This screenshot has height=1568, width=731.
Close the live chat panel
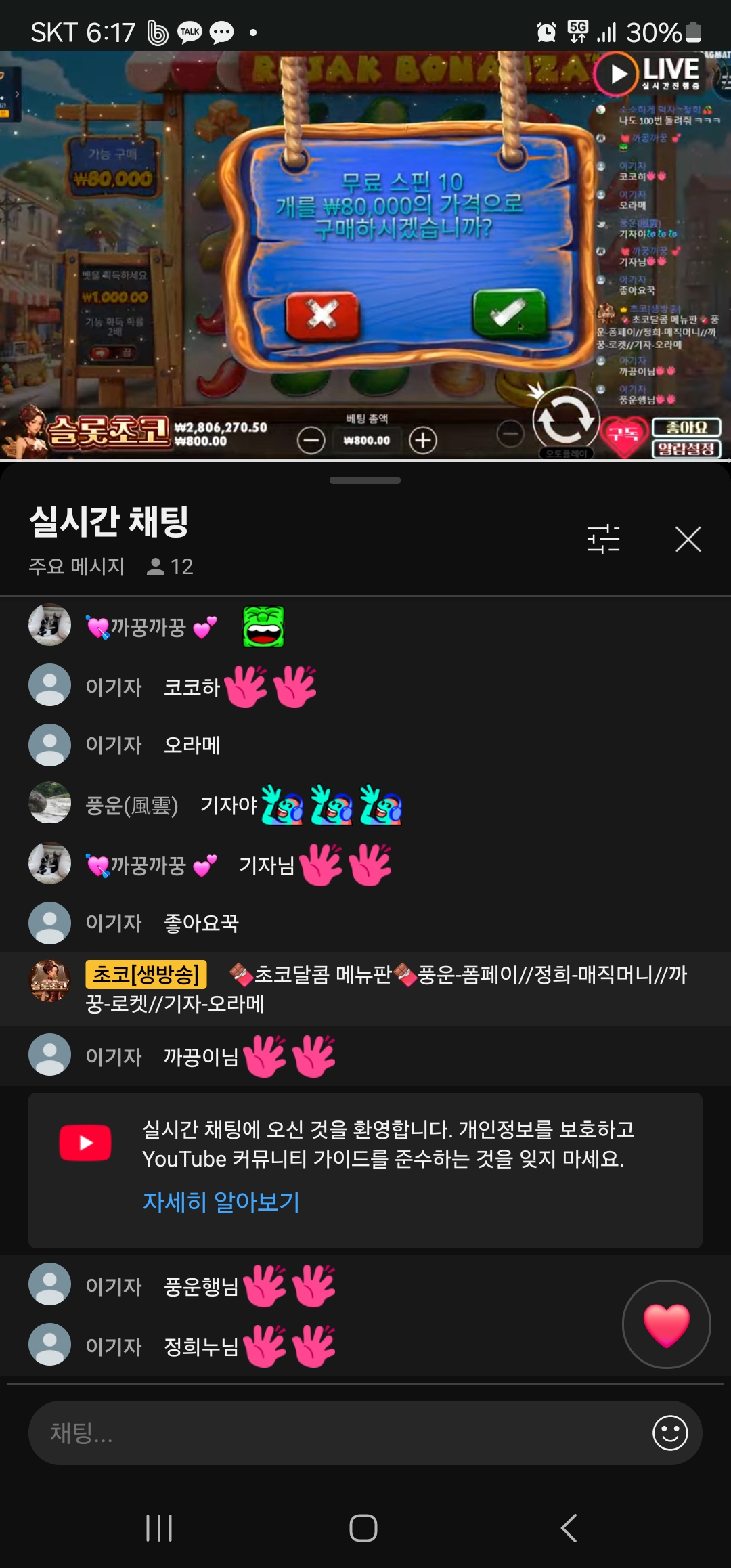point(688,540)
